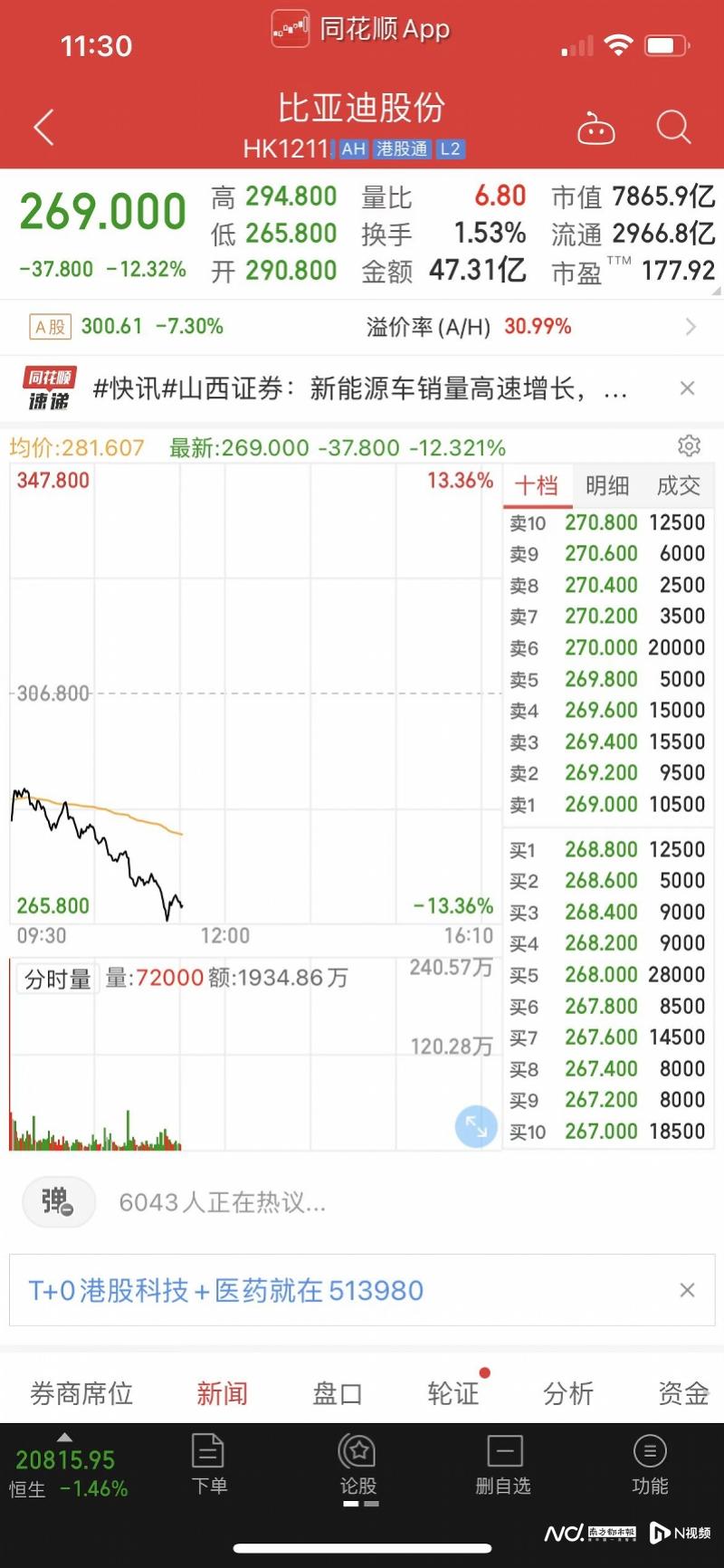Open the robot assistant icon
724x1568 pixels.
596,129
